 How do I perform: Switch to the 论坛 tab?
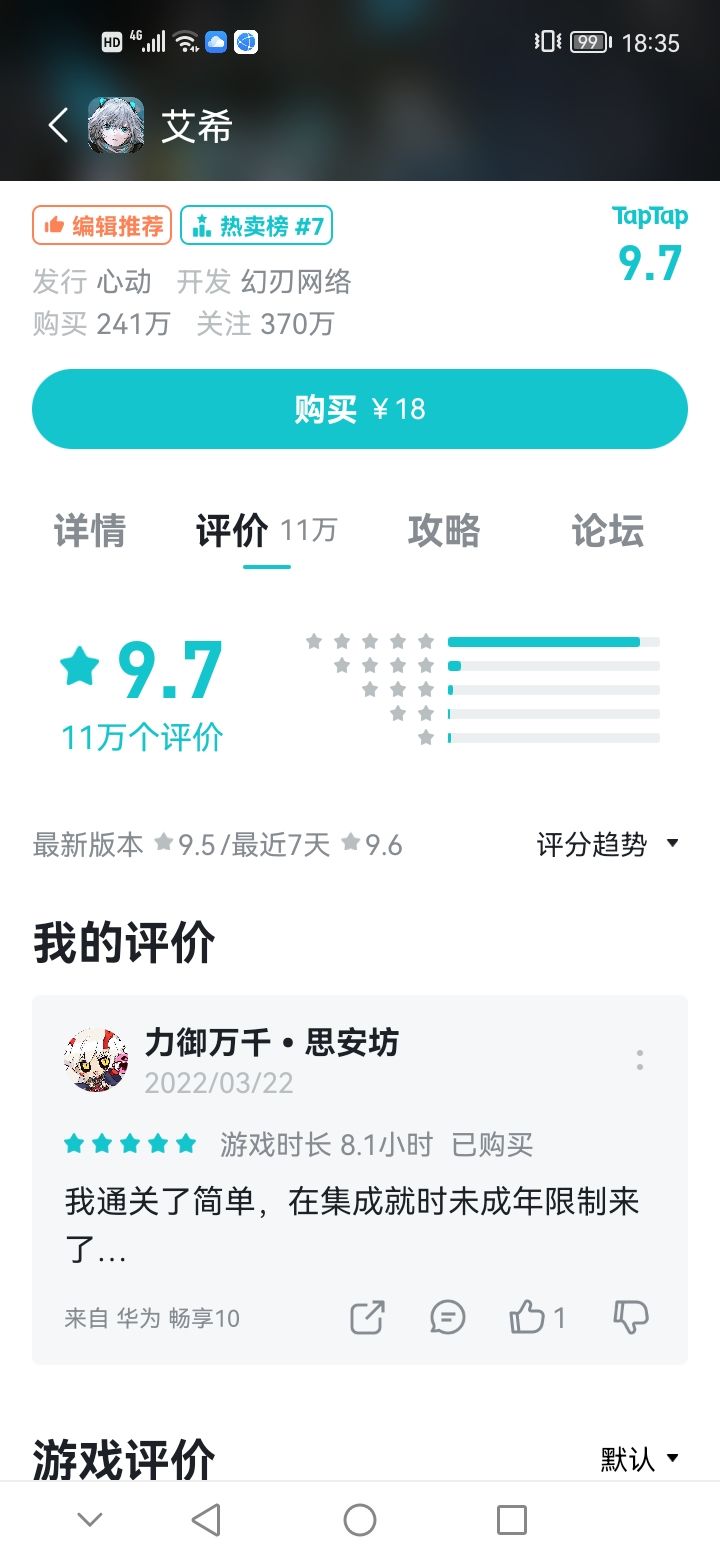coord(606,532)
